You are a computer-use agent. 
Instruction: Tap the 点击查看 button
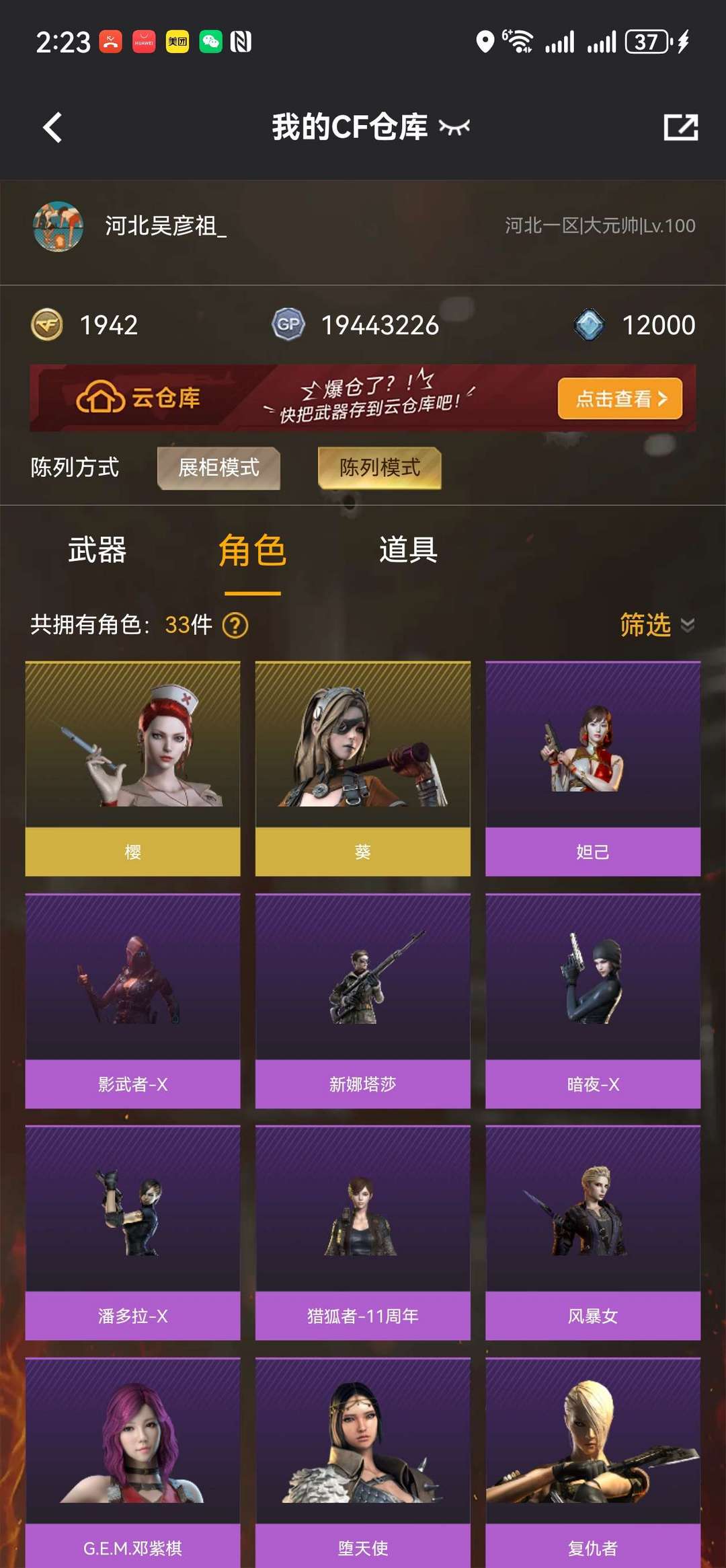617,398
